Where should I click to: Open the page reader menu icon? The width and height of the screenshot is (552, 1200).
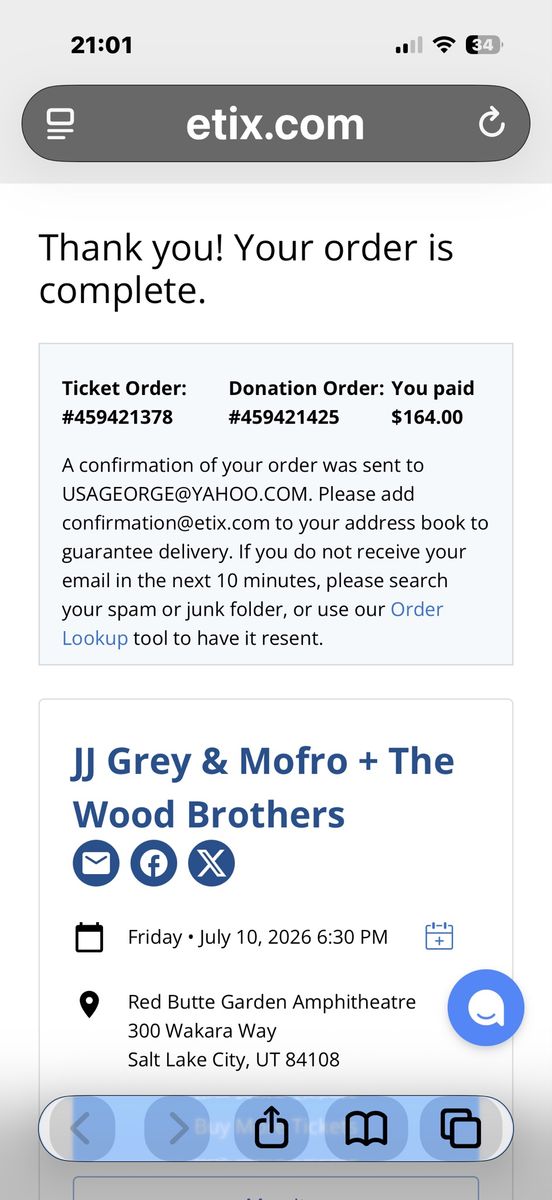pos(60,124)
